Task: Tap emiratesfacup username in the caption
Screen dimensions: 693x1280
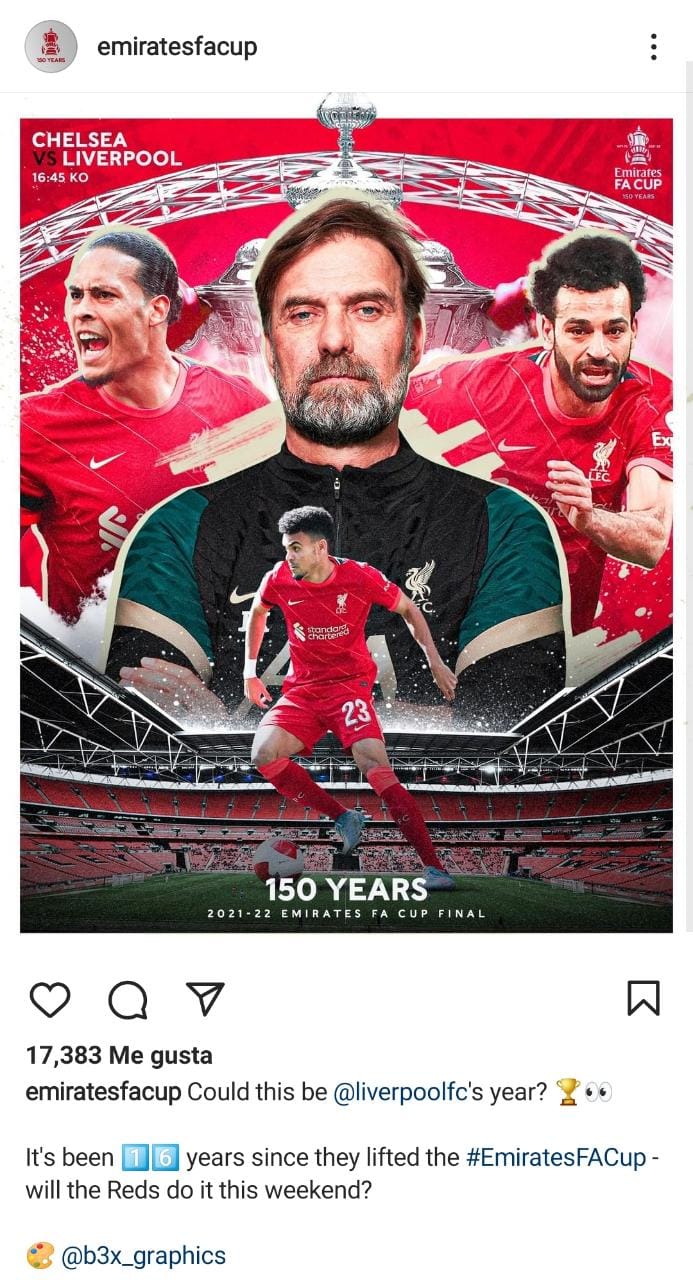Action: (x=103, y=1093)
